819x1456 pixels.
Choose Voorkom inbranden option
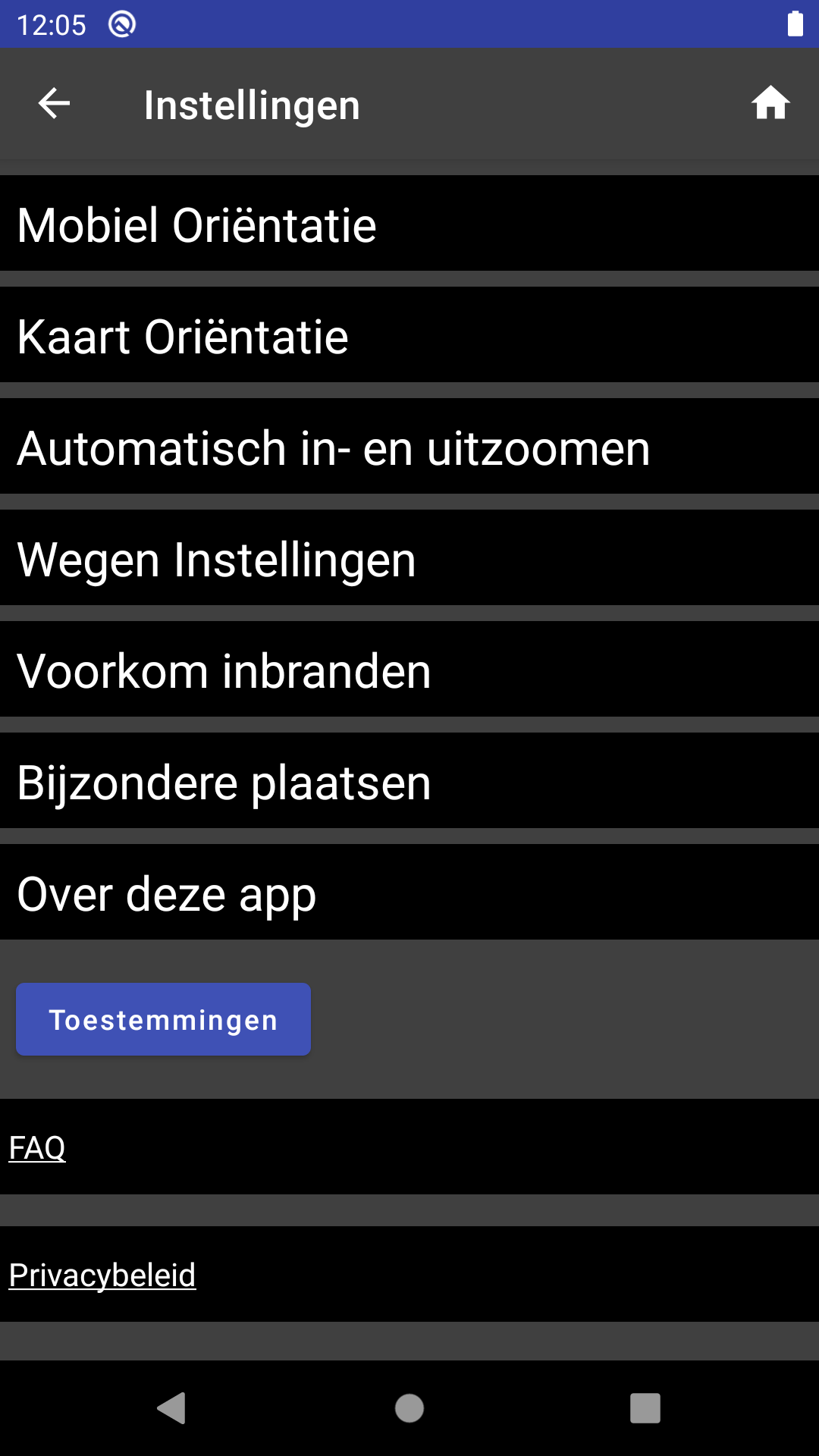click(409, 670)
